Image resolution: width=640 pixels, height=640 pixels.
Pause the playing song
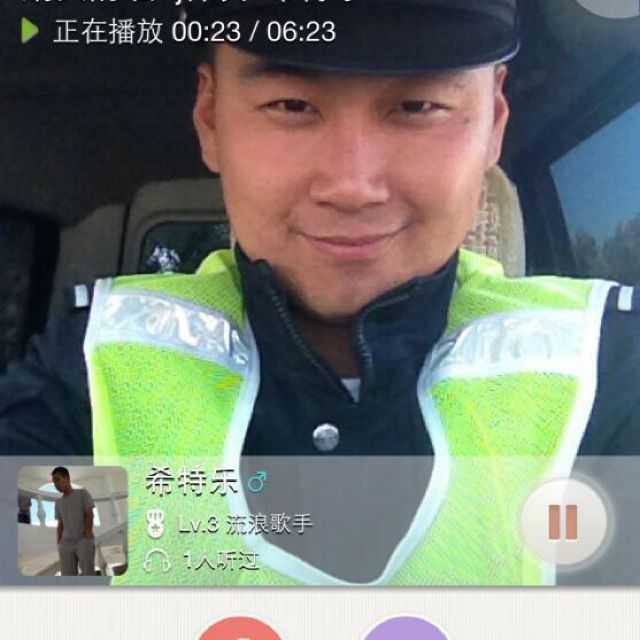point(563,521)
